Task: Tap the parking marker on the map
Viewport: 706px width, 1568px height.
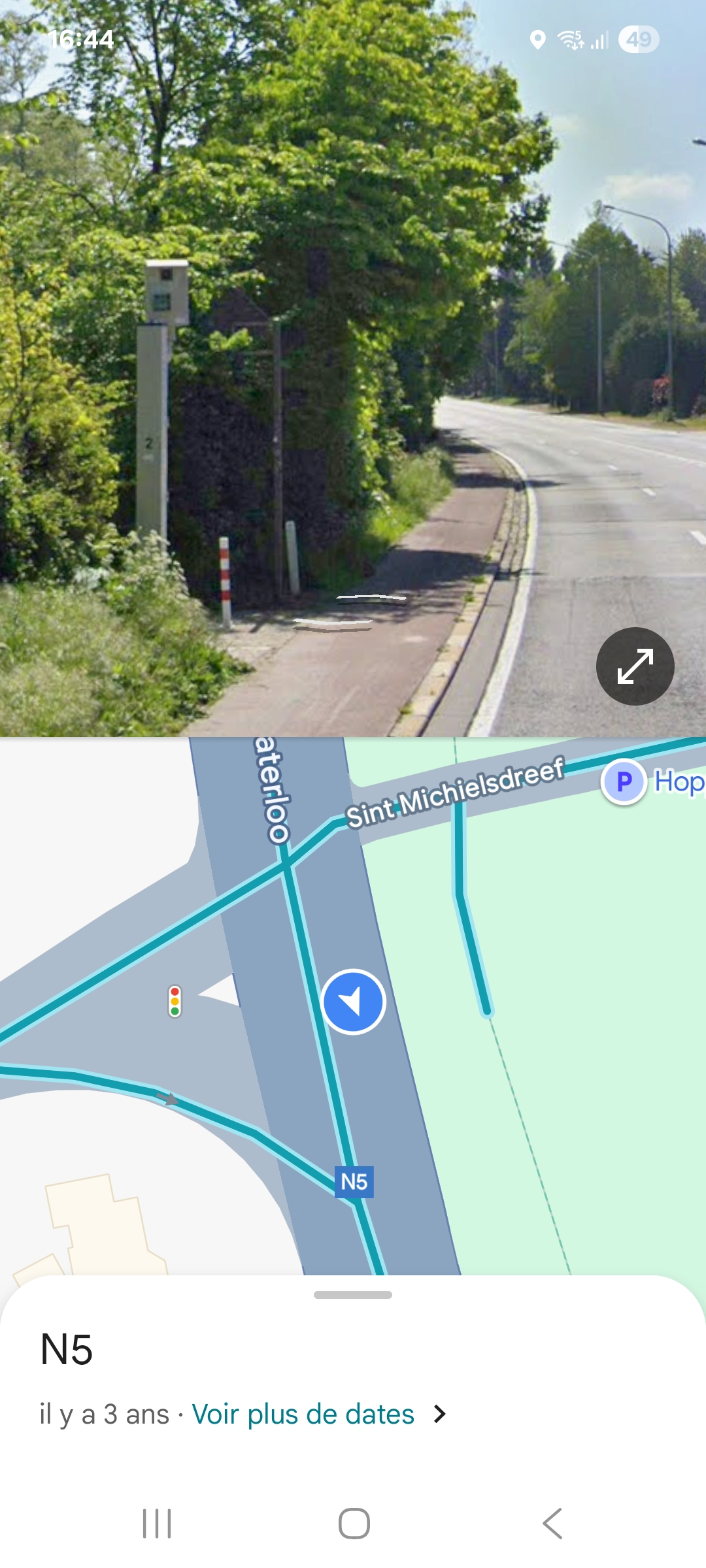Action: pyautogui.click(x=624, y=781)
